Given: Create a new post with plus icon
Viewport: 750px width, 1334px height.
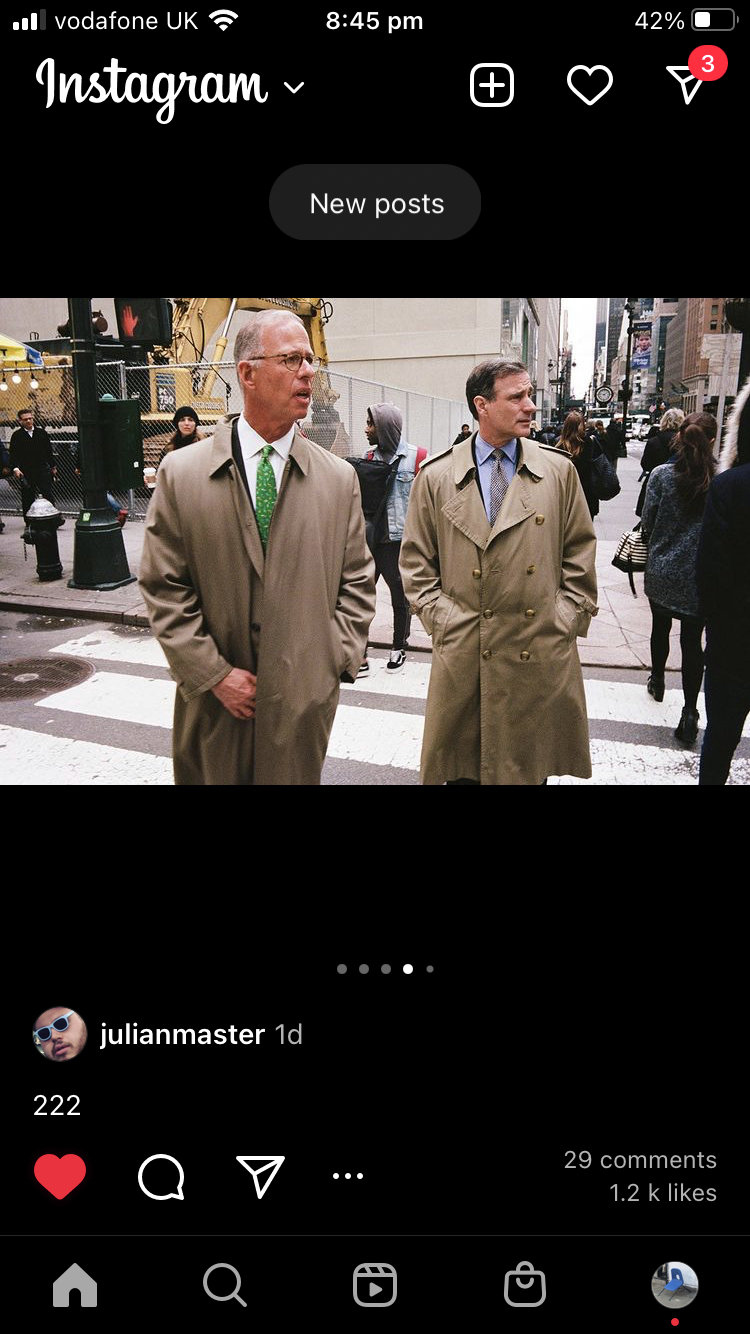Looking at the screenshot, I should (x=492, y=86).
